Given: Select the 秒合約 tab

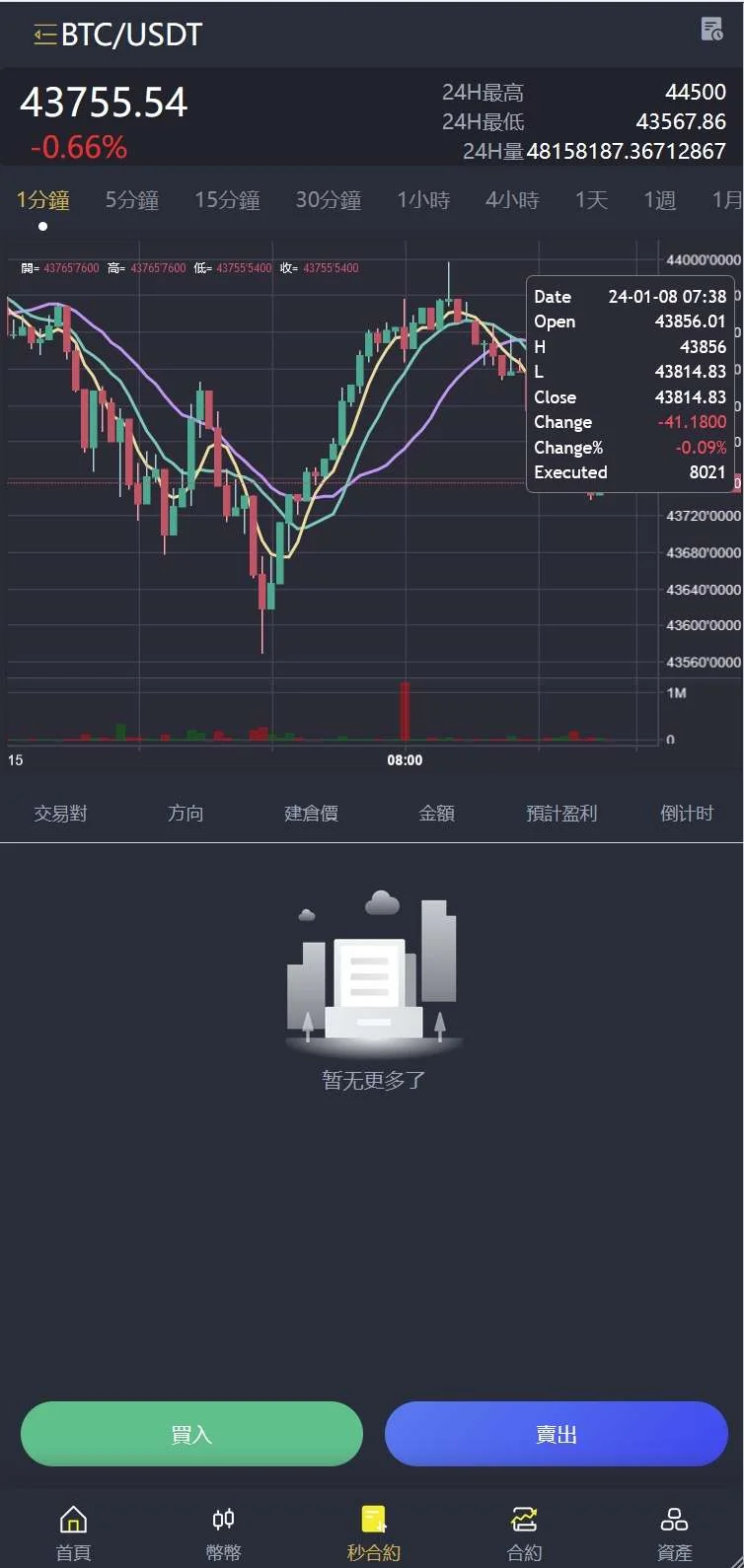Looking at the screenshot, I should (x=374, y=1532).
